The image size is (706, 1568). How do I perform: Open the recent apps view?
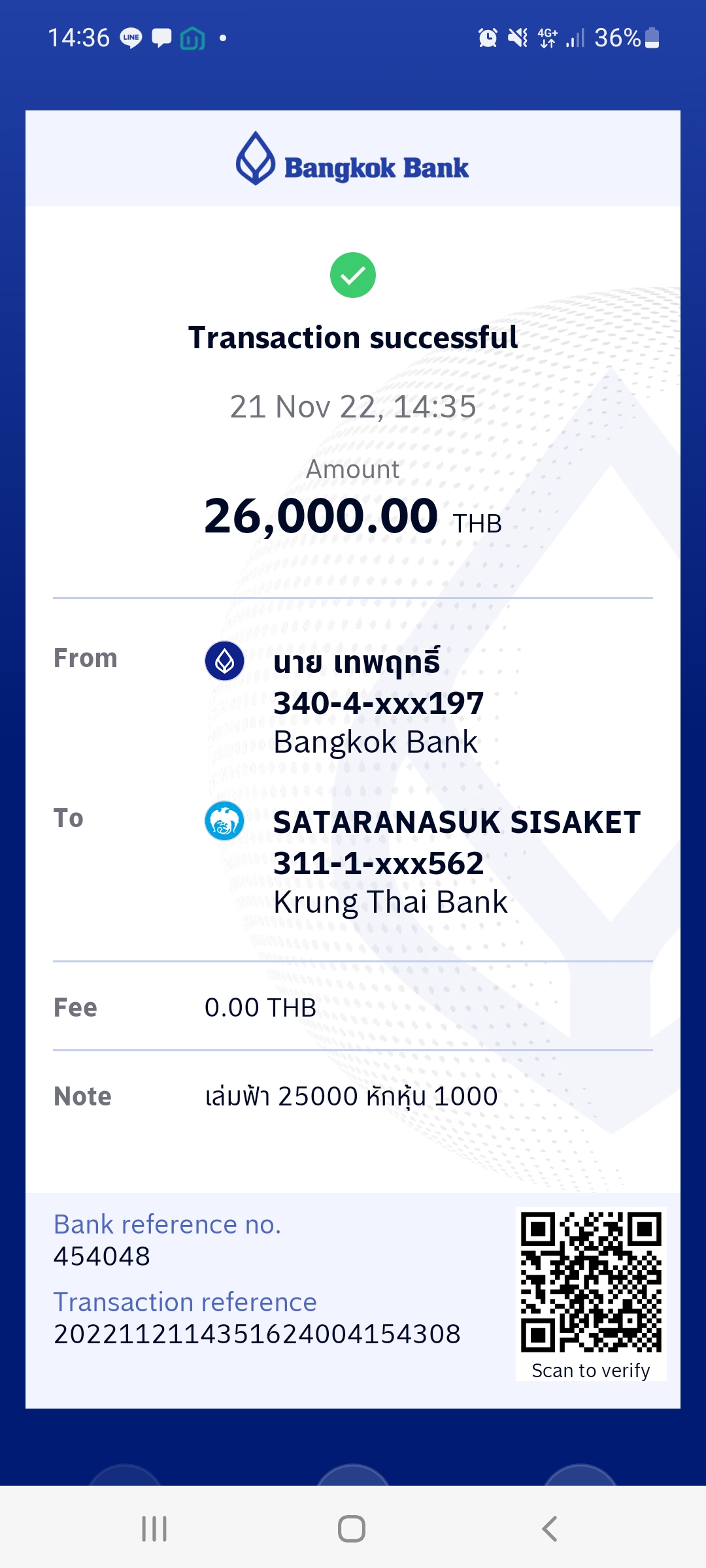pyautogui.click(x=154, y=1529)
